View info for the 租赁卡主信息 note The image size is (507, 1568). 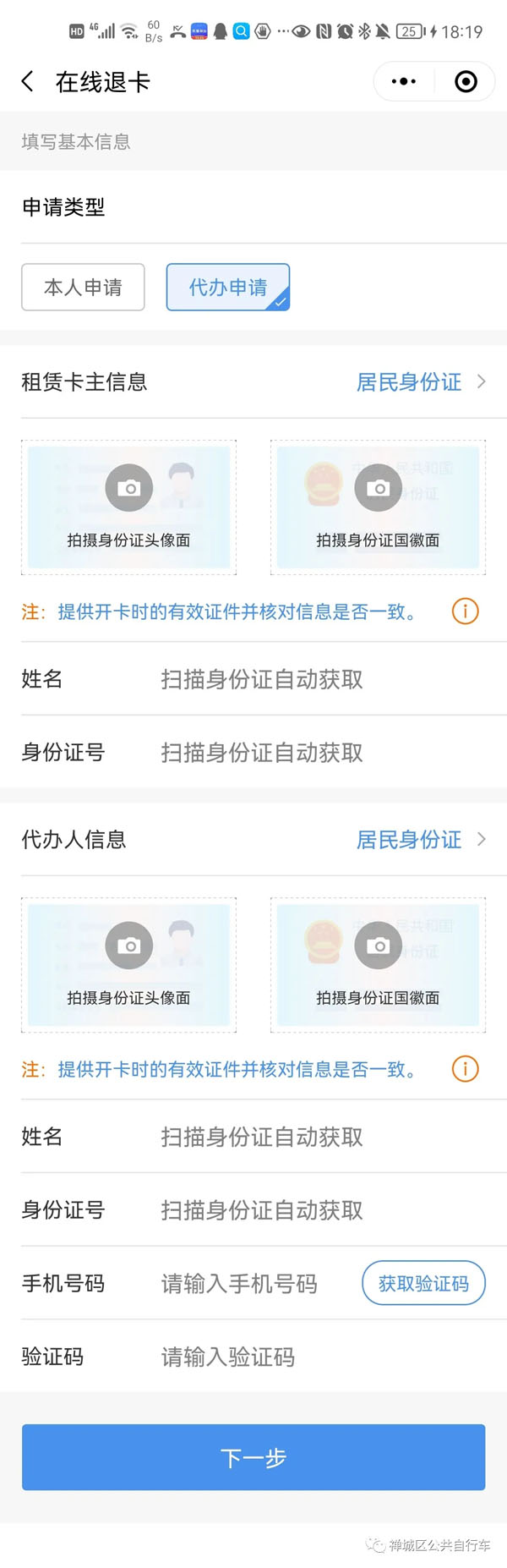466,611
